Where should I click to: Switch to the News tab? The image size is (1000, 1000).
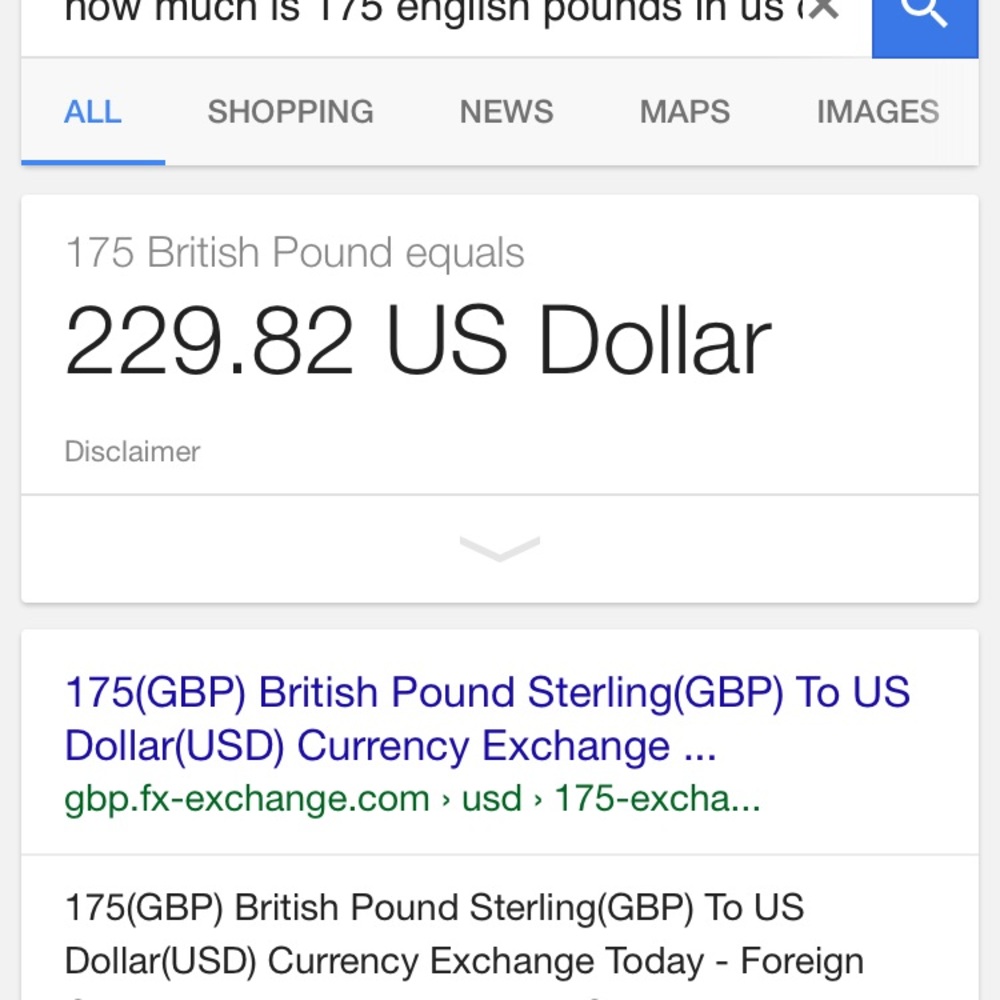click(x=506, y=112)
